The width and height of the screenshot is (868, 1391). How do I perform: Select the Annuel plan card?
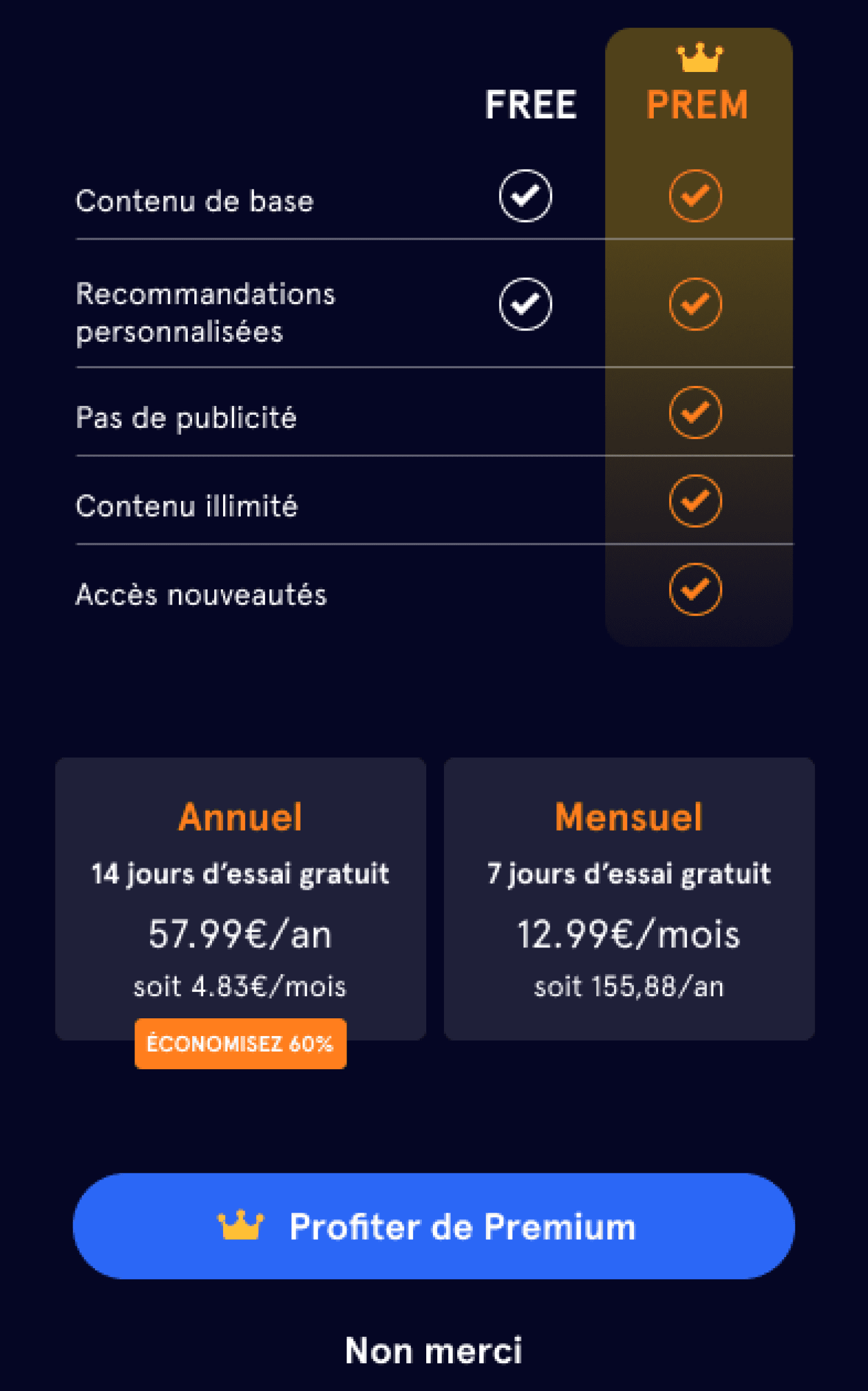241,899
